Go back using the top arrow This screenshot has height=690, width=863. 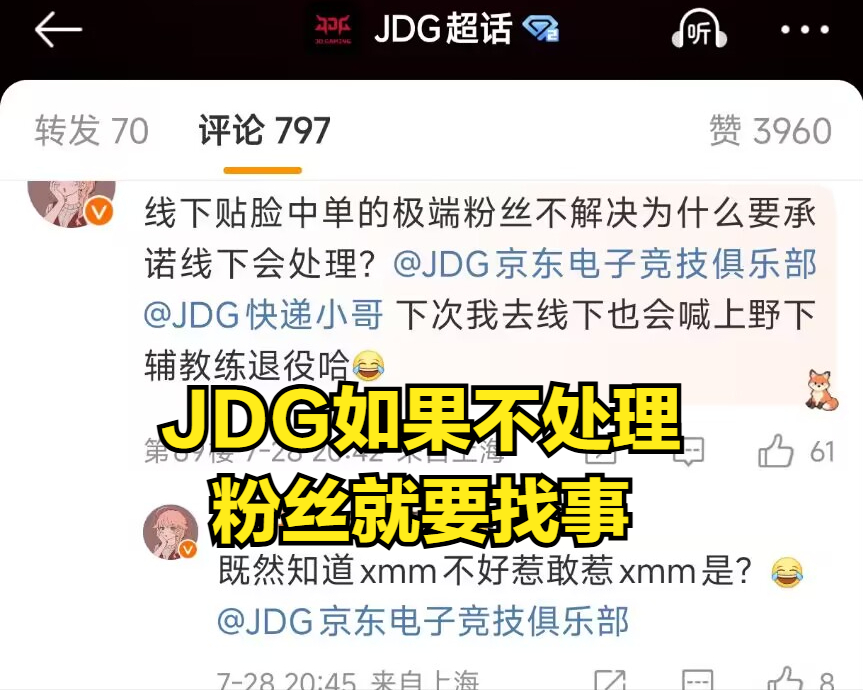pyautogui.click(x=57, y=30)
